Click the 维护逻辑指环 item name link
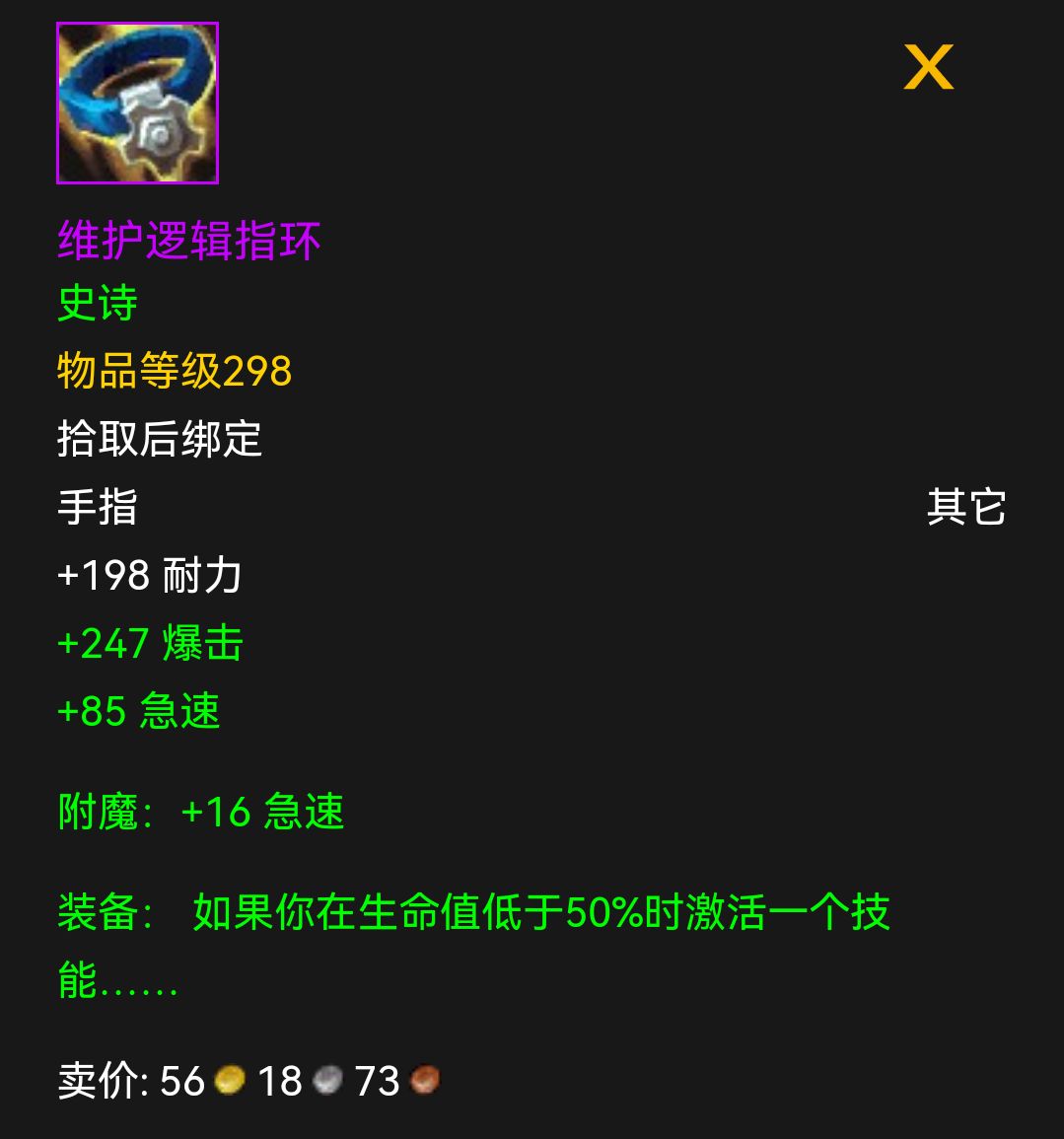 coord(188,240)
